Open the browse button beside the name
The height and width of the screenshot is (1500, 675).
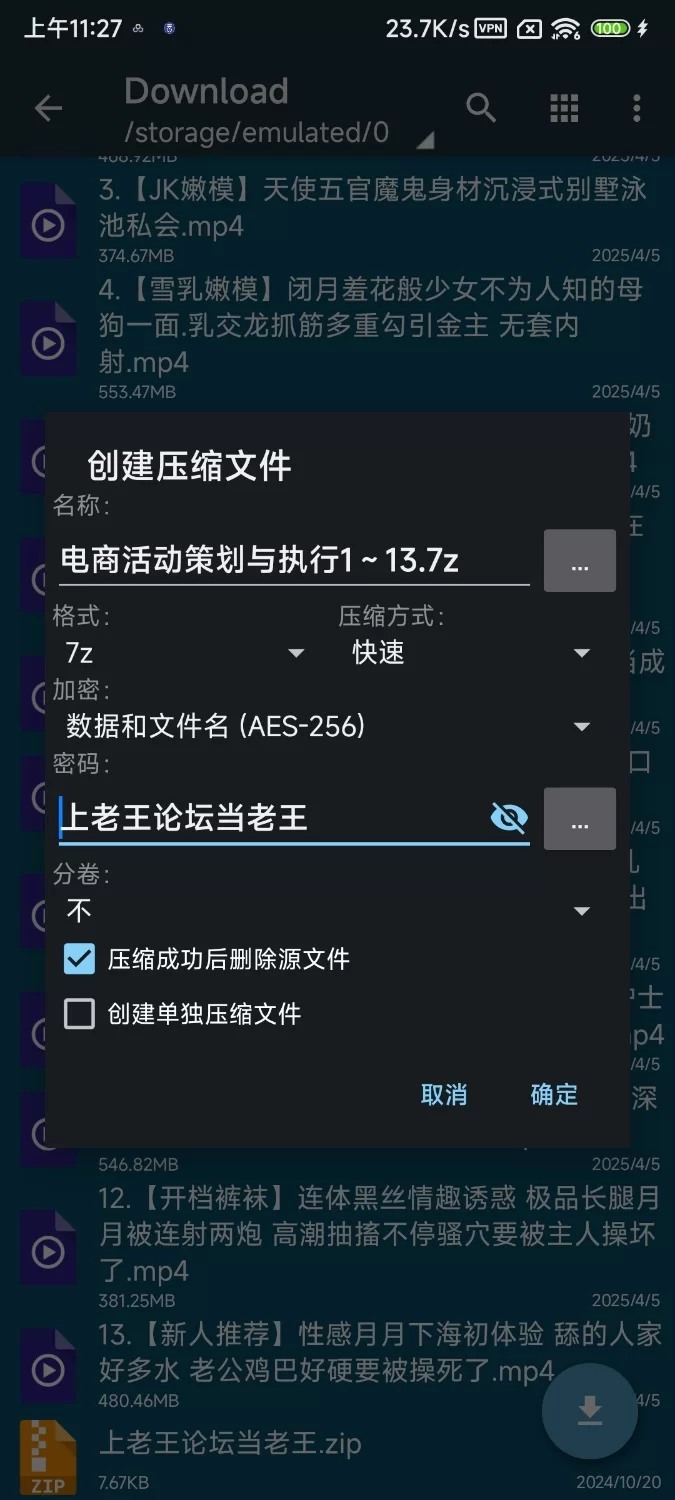pos(579,561)
